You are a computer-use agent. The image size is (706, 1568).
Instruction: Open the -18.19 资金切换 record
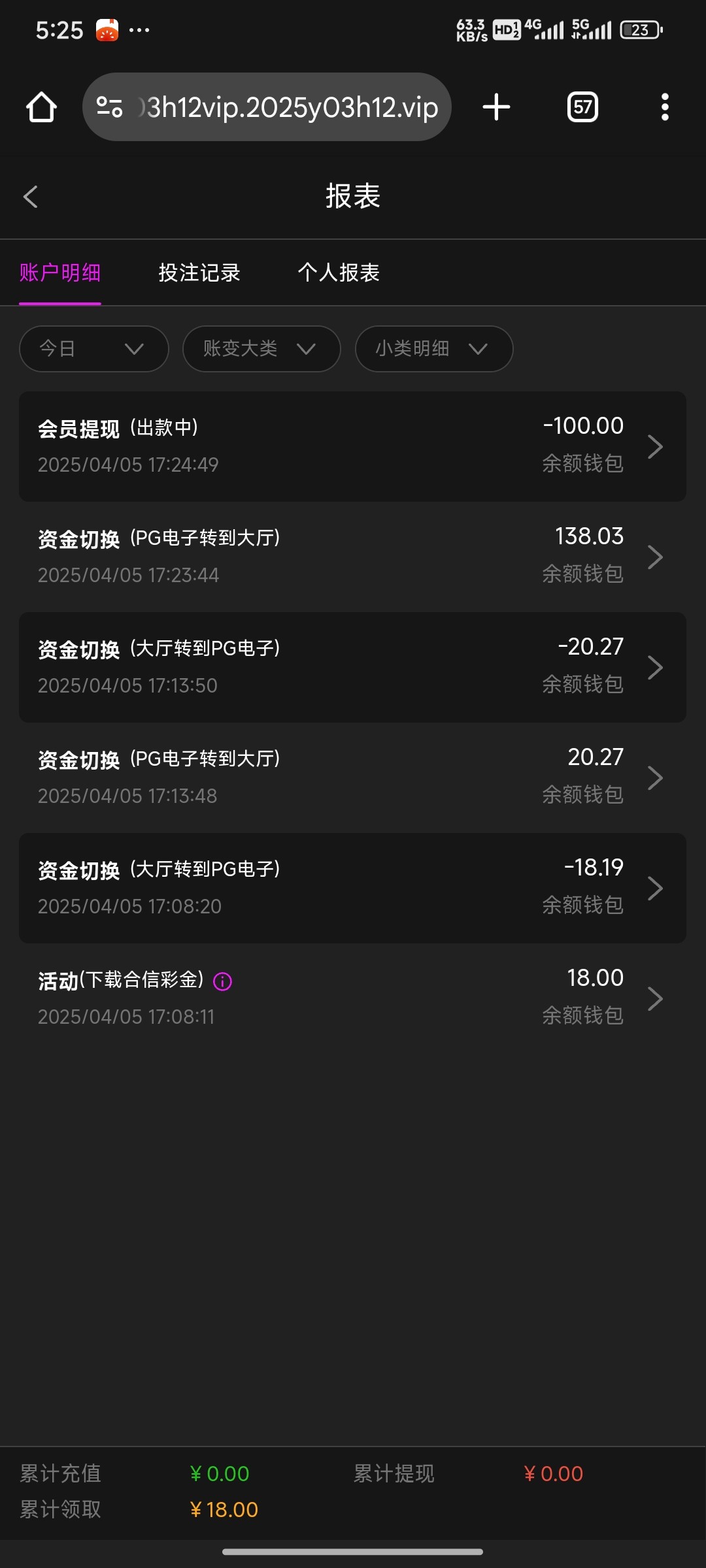tap(352, 889)
